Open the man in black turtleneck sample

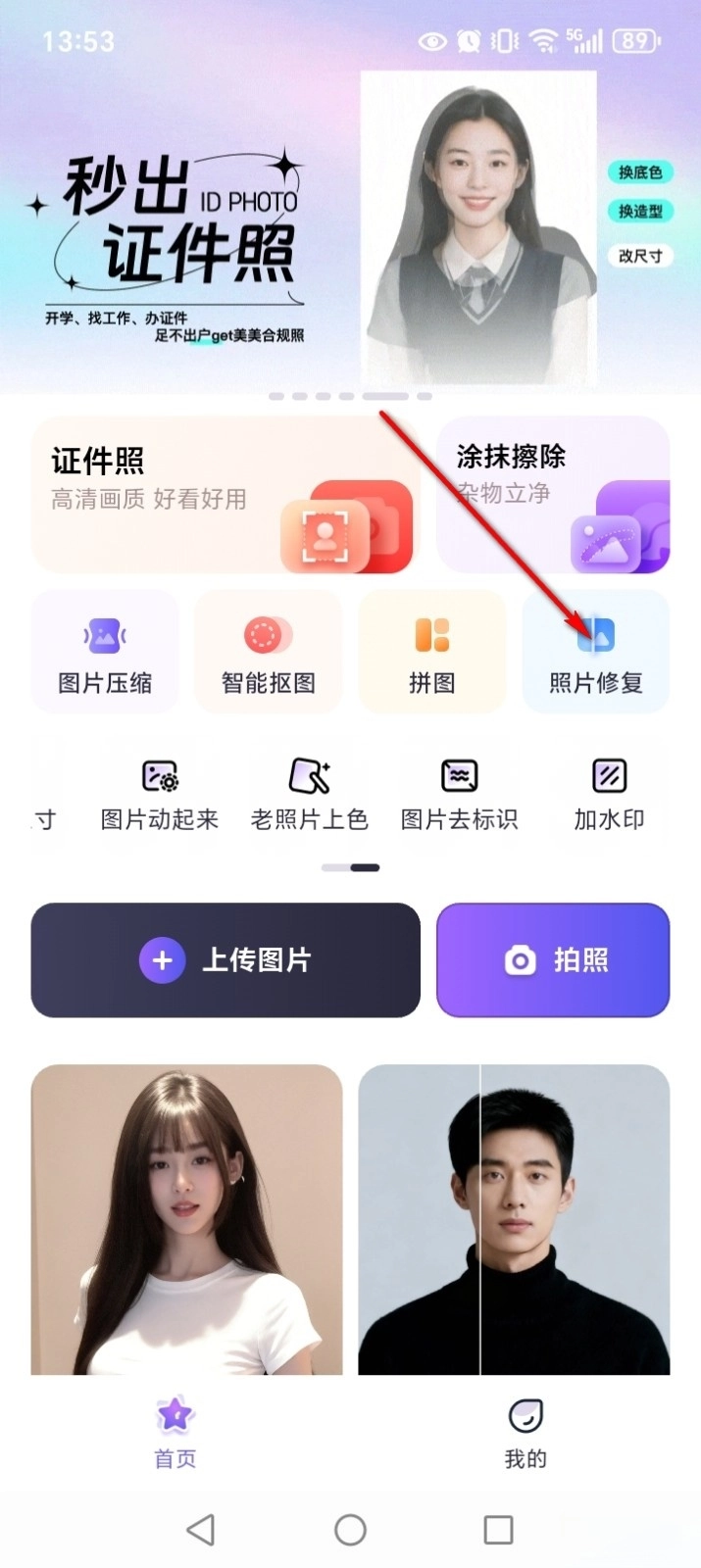pyautogui.click(x=514, y=1219)
